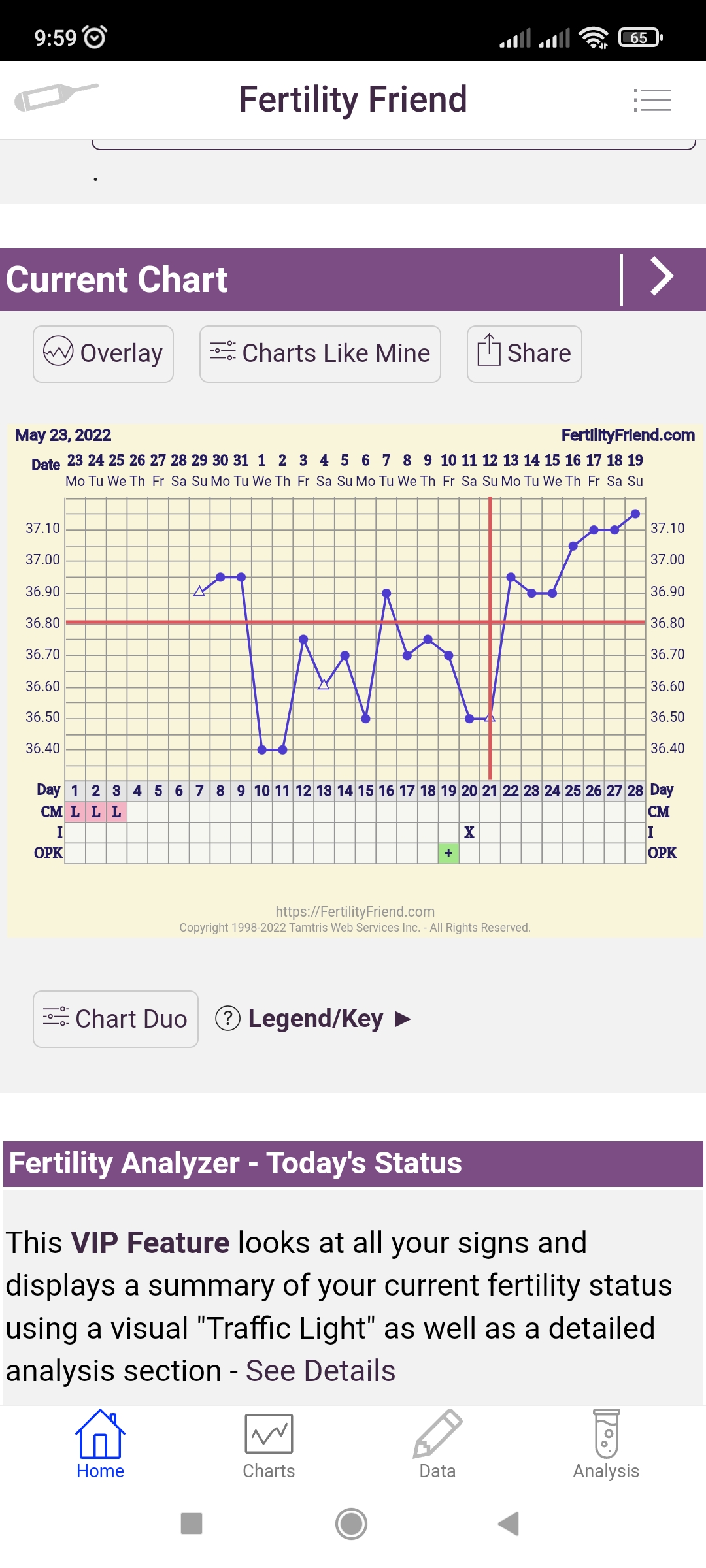Image resolution: width=706 pixels, height=1568 pixels.
Task: Open Chart Duo
Action: coord(116,1019)
